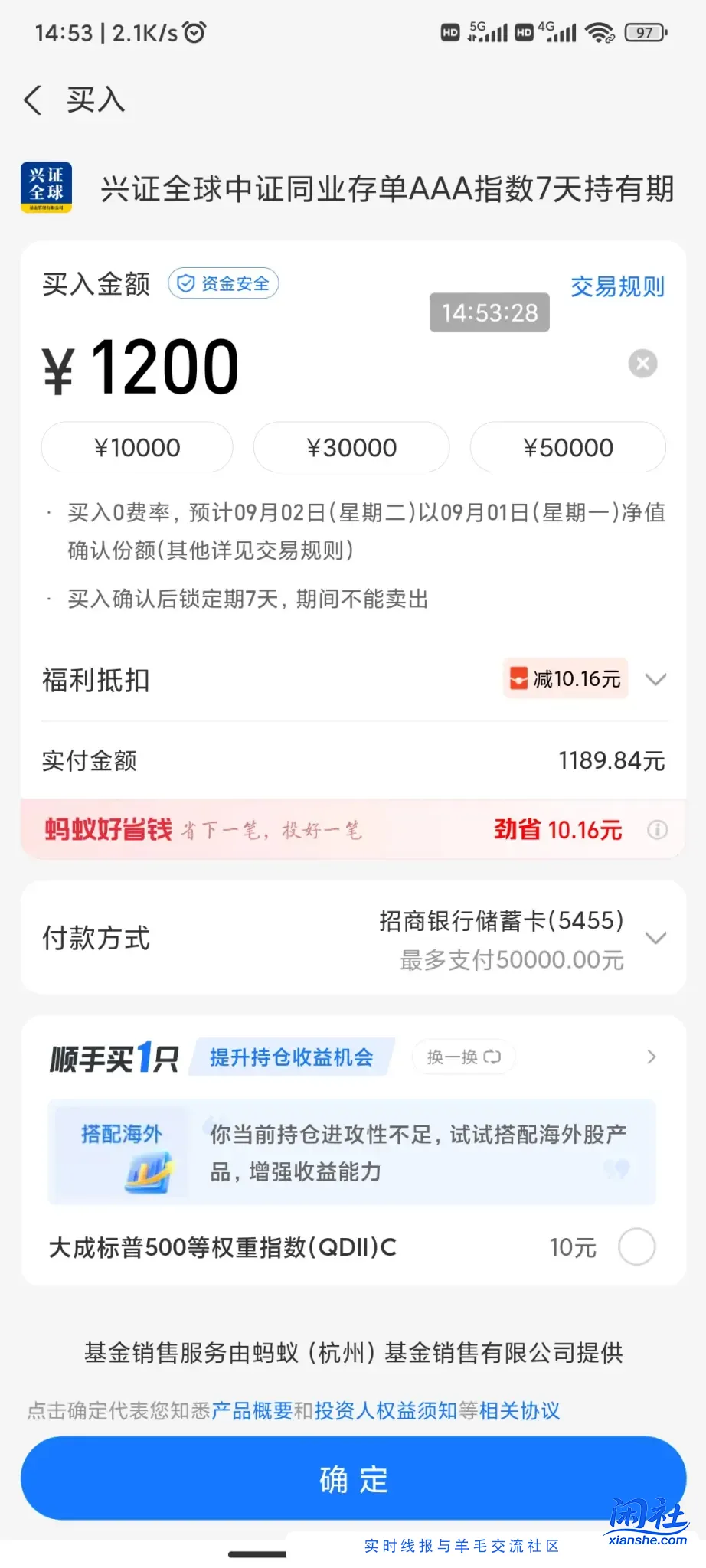Expand the 顺手买1只 recommendation arrow
The width and height of the screenshot is (706, 1568).
click(x=651, y=1057)
